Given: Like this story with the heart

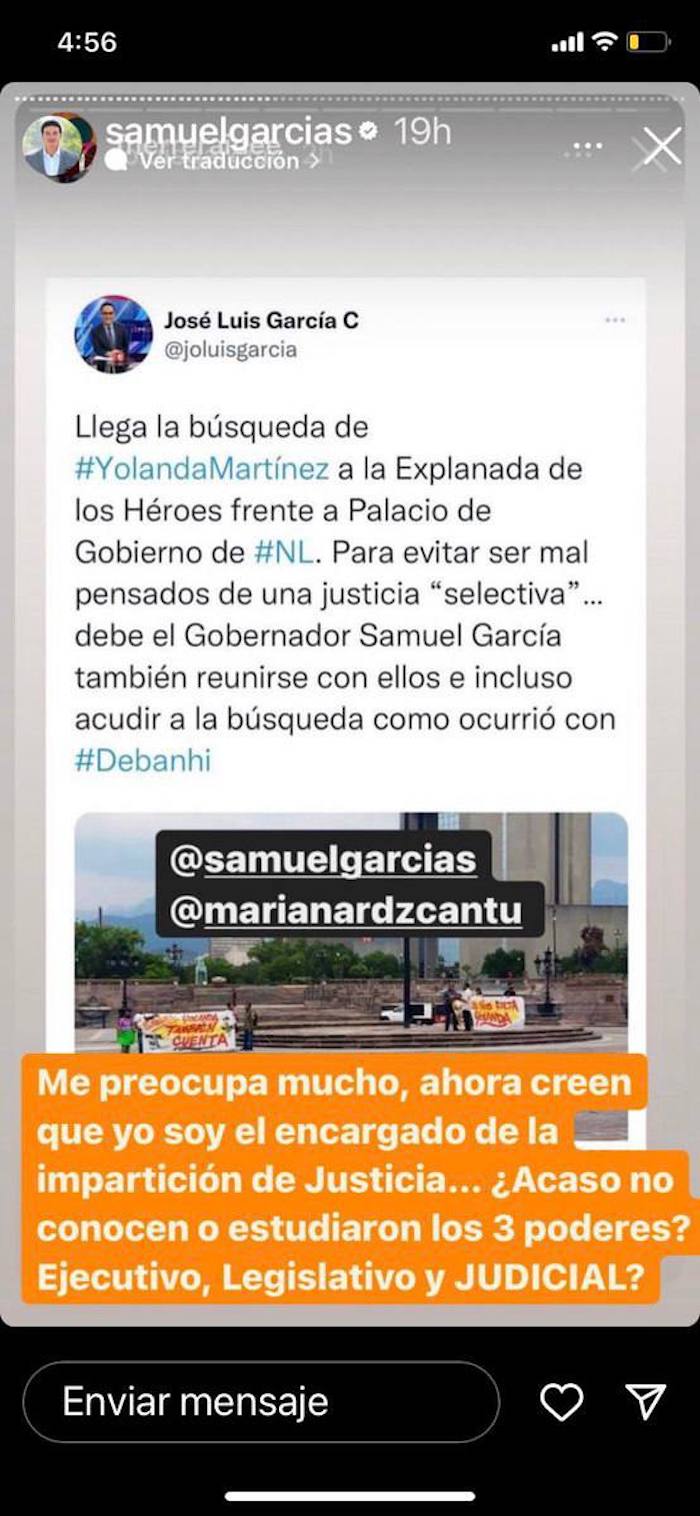Looking at the screenshot, I should [x=561, y=1402].
